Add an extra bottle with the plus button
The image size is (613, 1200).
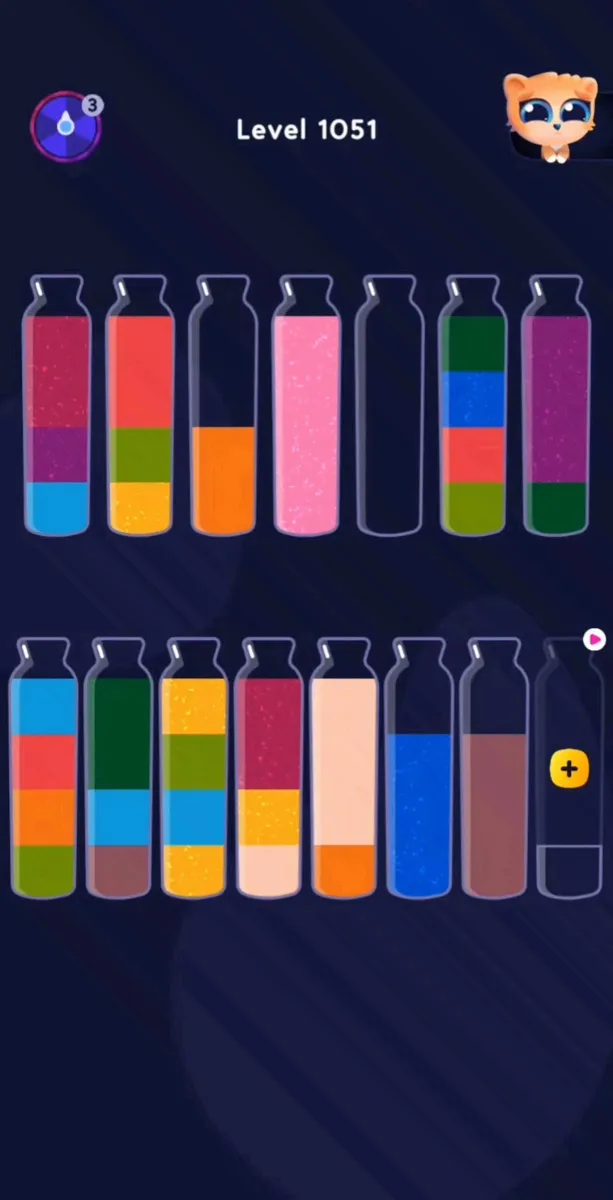pos(569,768)
